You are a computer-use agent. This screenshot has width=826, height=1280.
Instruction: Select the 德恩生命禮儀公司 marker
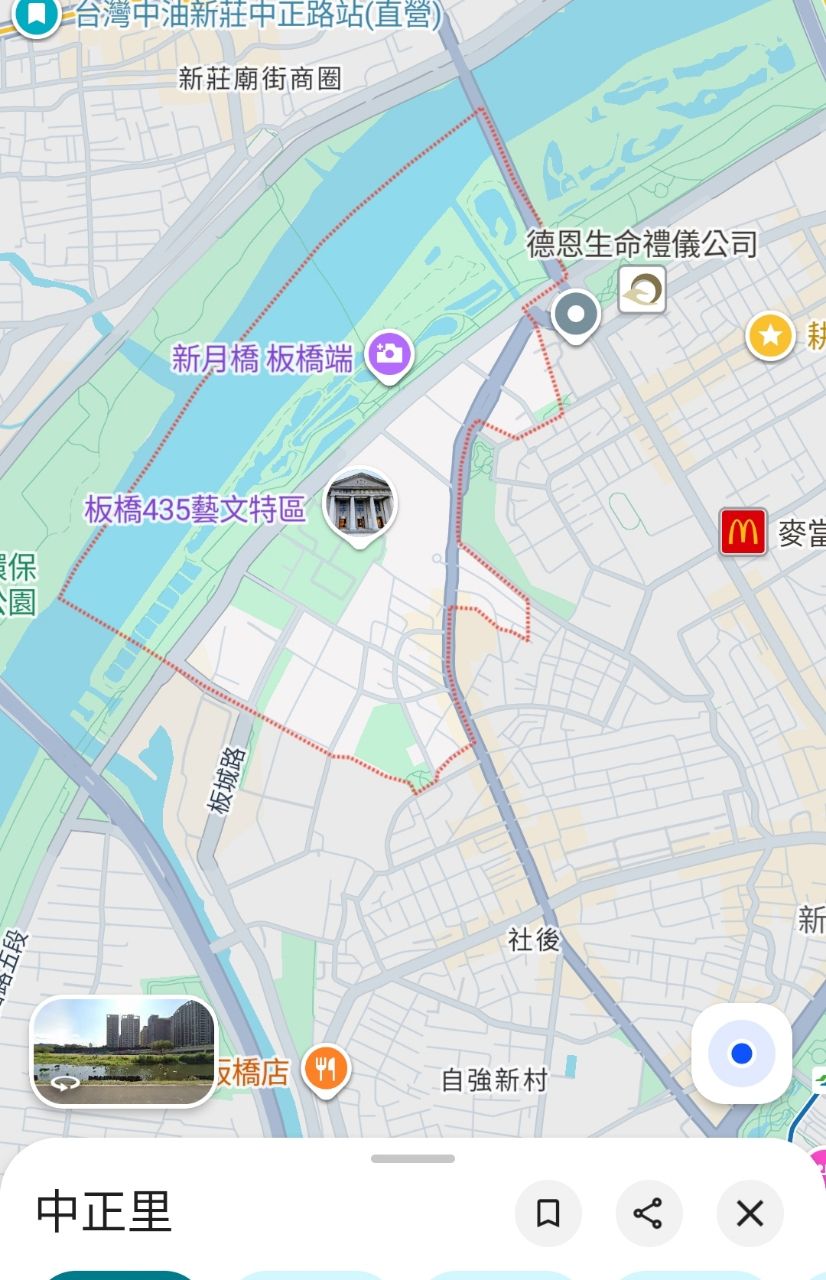point(642,289)
